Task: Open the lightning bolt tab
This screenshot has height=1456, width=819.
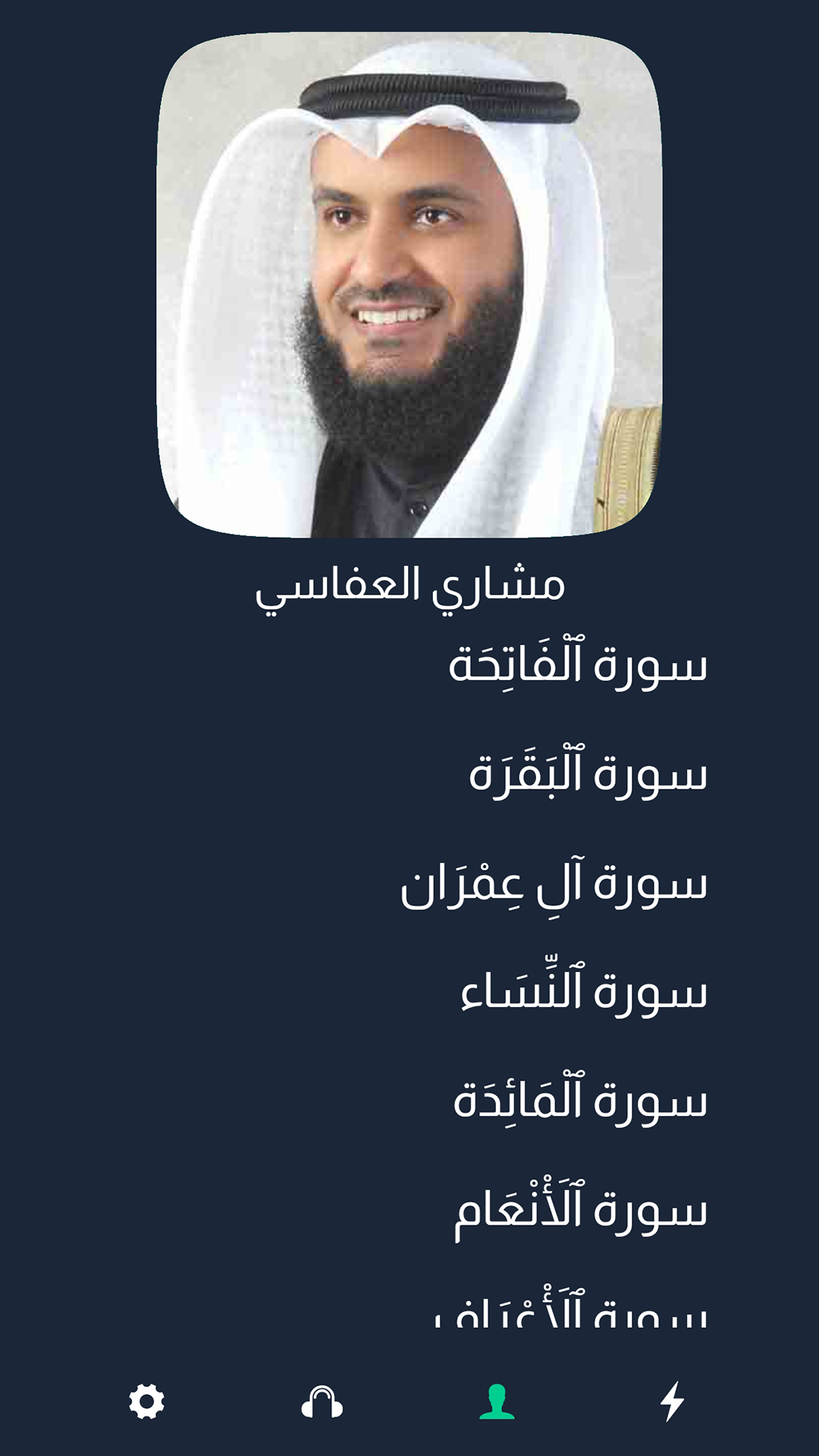Action: (x=672, y=1401)
